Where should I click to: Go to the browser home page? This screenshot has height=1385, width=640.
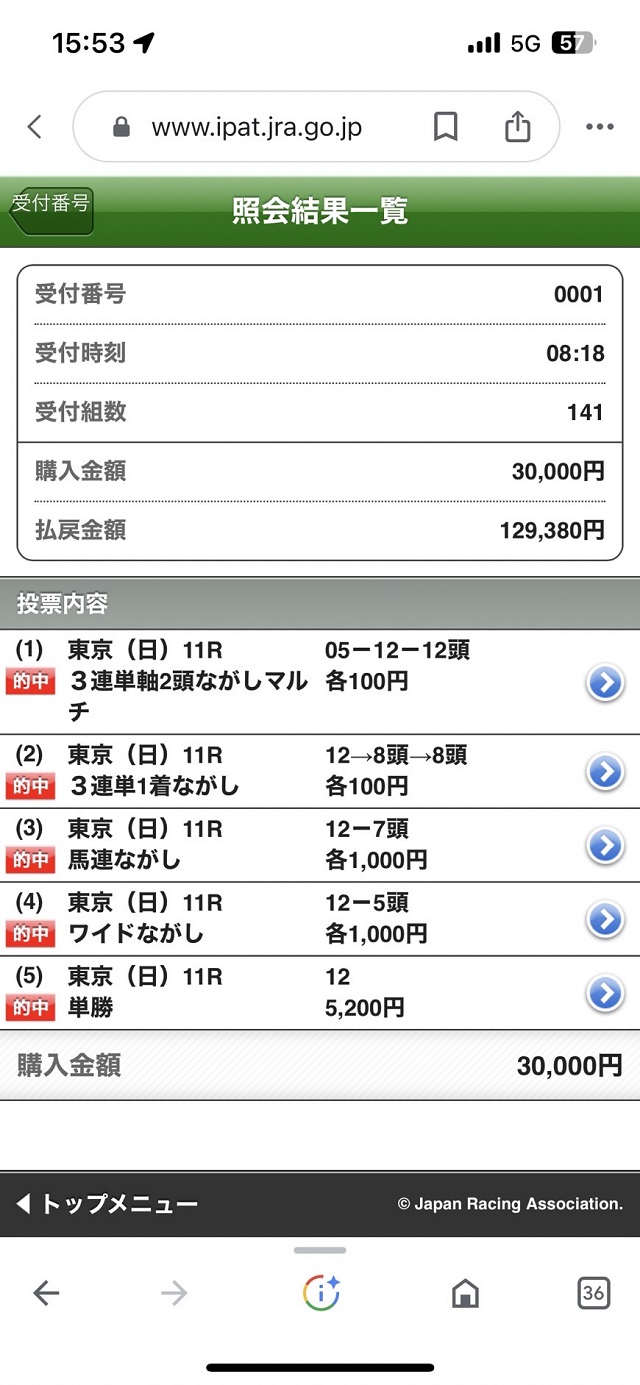coord(465,1294)
